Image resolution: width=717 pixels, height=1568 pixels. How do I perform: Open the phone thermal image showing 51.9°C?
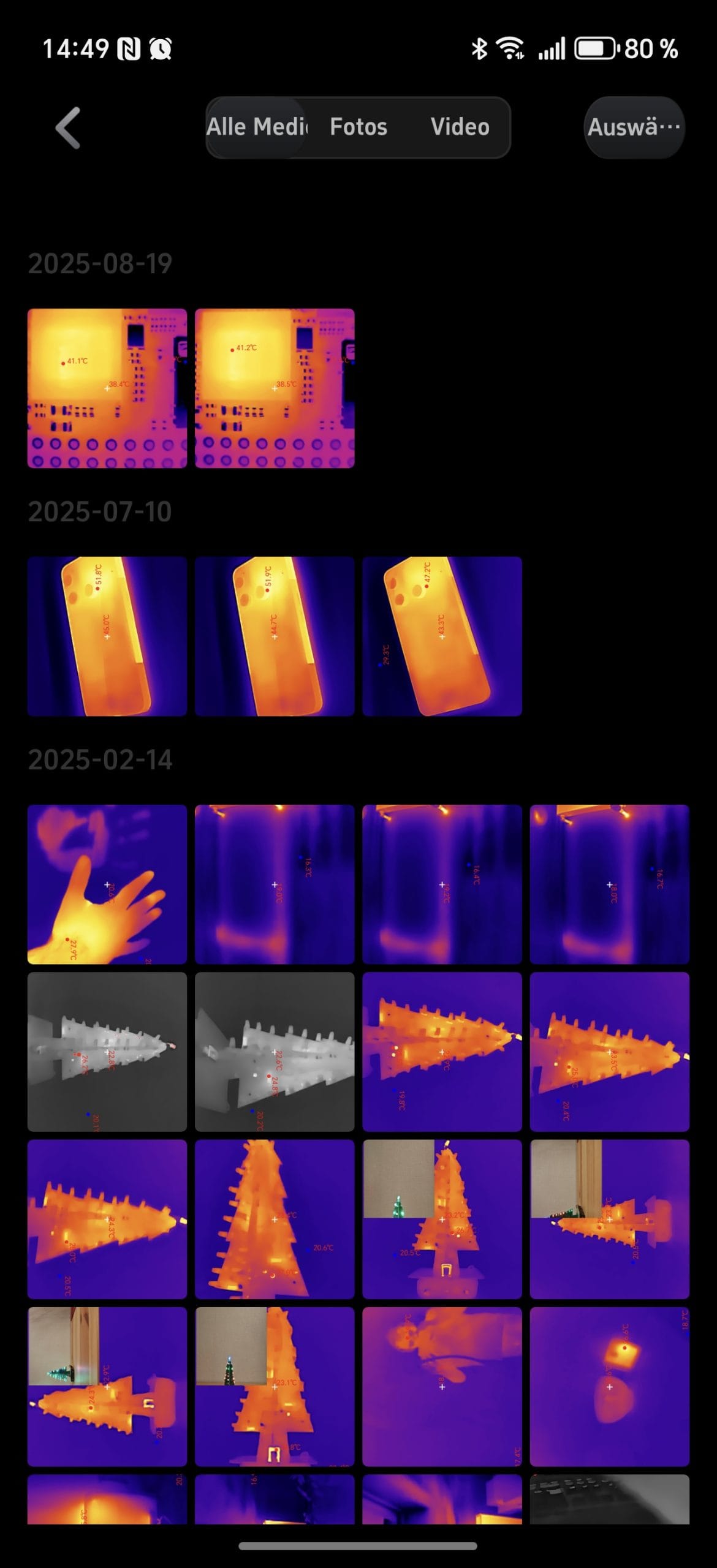(x=275, y=636)
